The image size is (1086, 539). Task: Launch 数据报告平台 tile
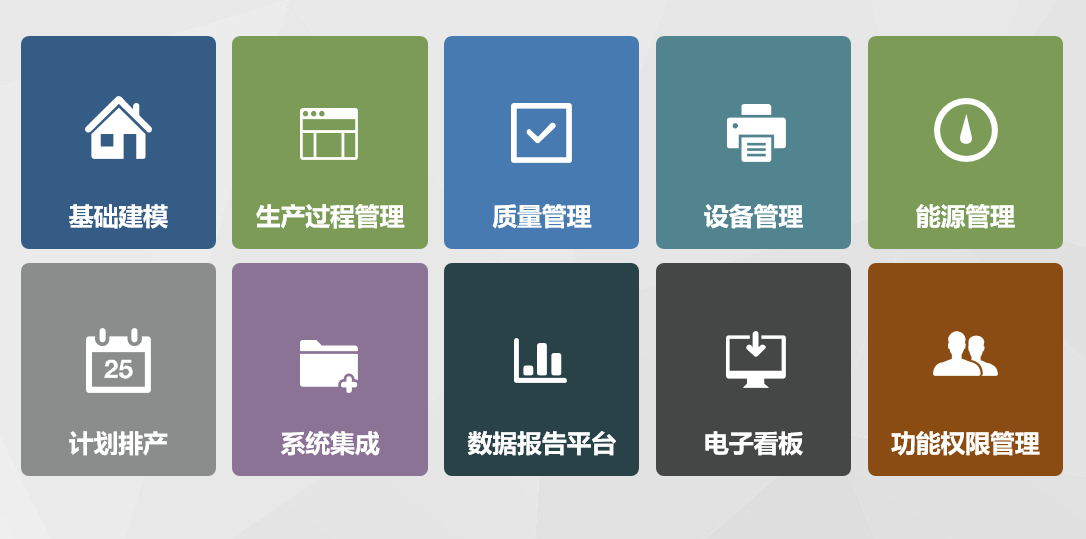541,370
